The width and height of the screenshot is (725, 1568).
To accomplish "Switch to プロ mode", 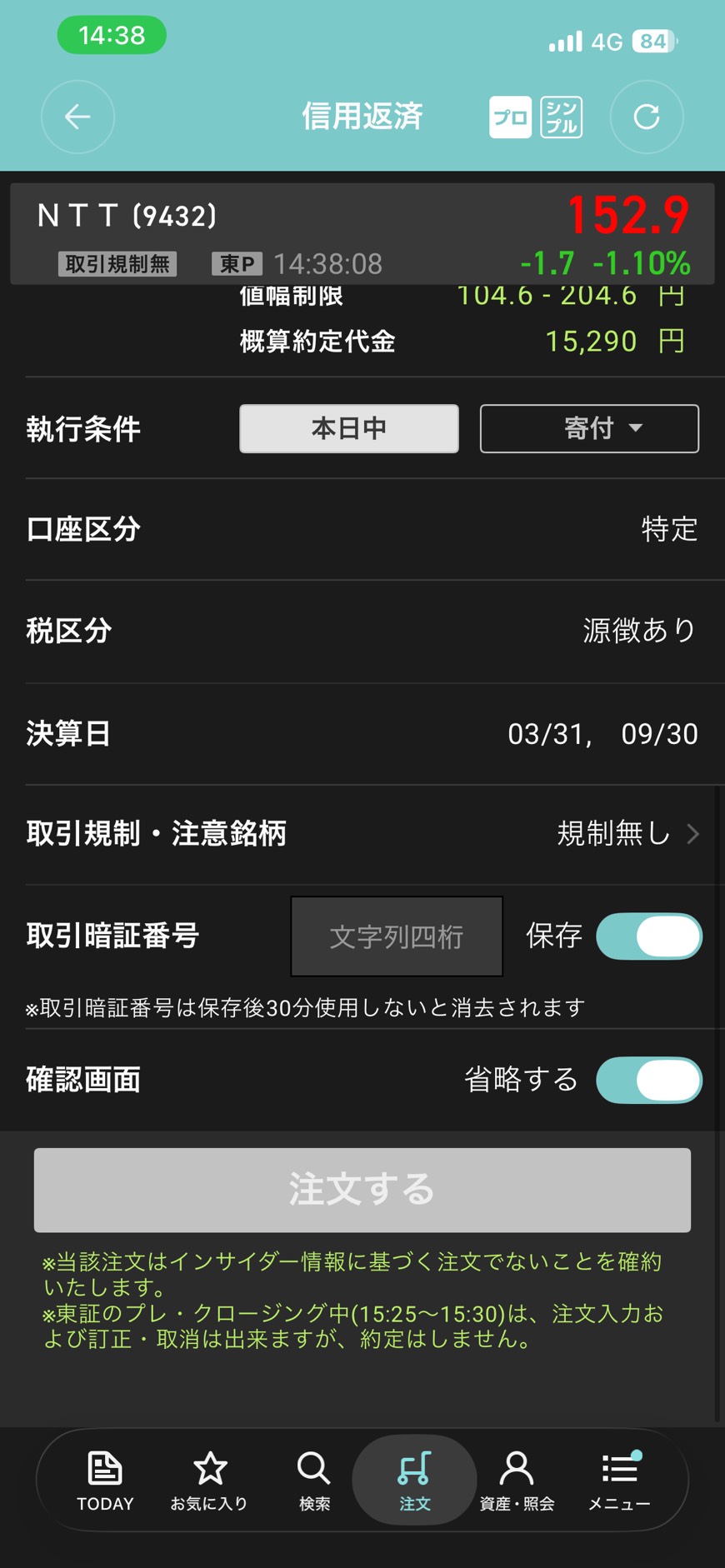I will pyautogui.click(x=510, y=117).
